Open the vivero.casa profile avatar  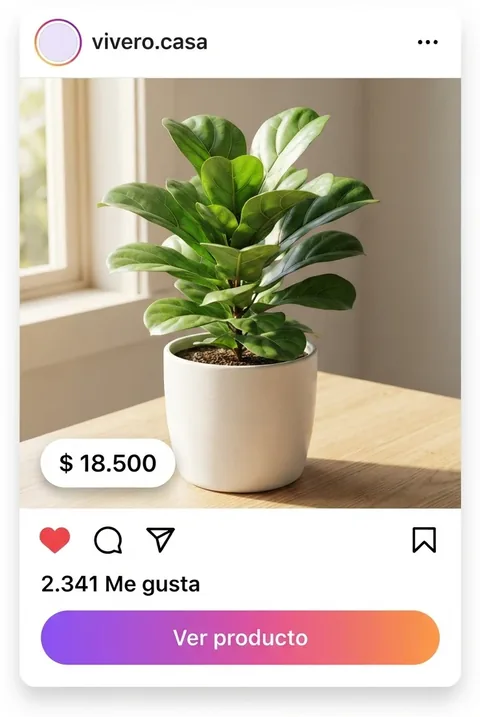coord(58,42)
